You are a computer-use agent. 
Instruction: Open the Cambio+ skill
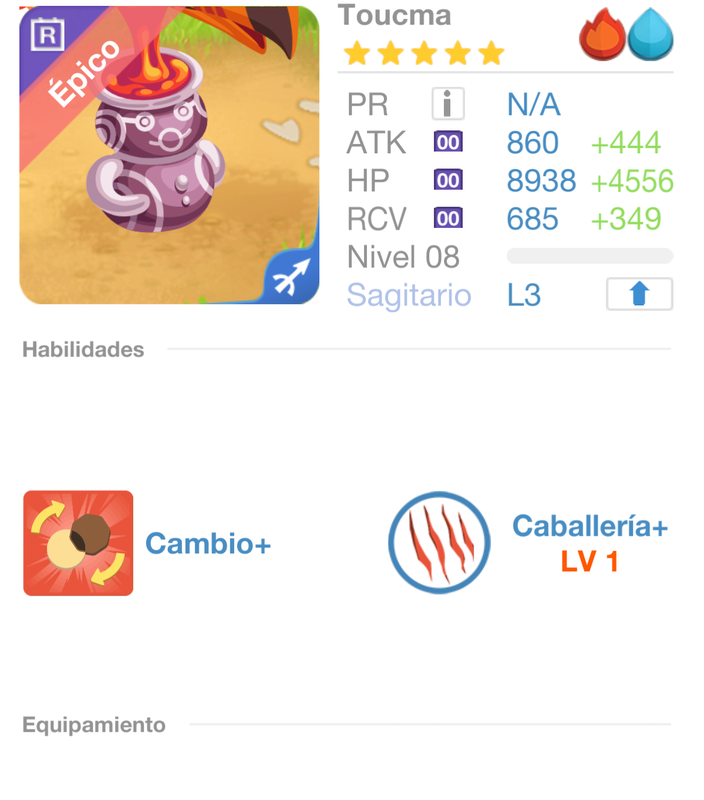pos(78,543)
